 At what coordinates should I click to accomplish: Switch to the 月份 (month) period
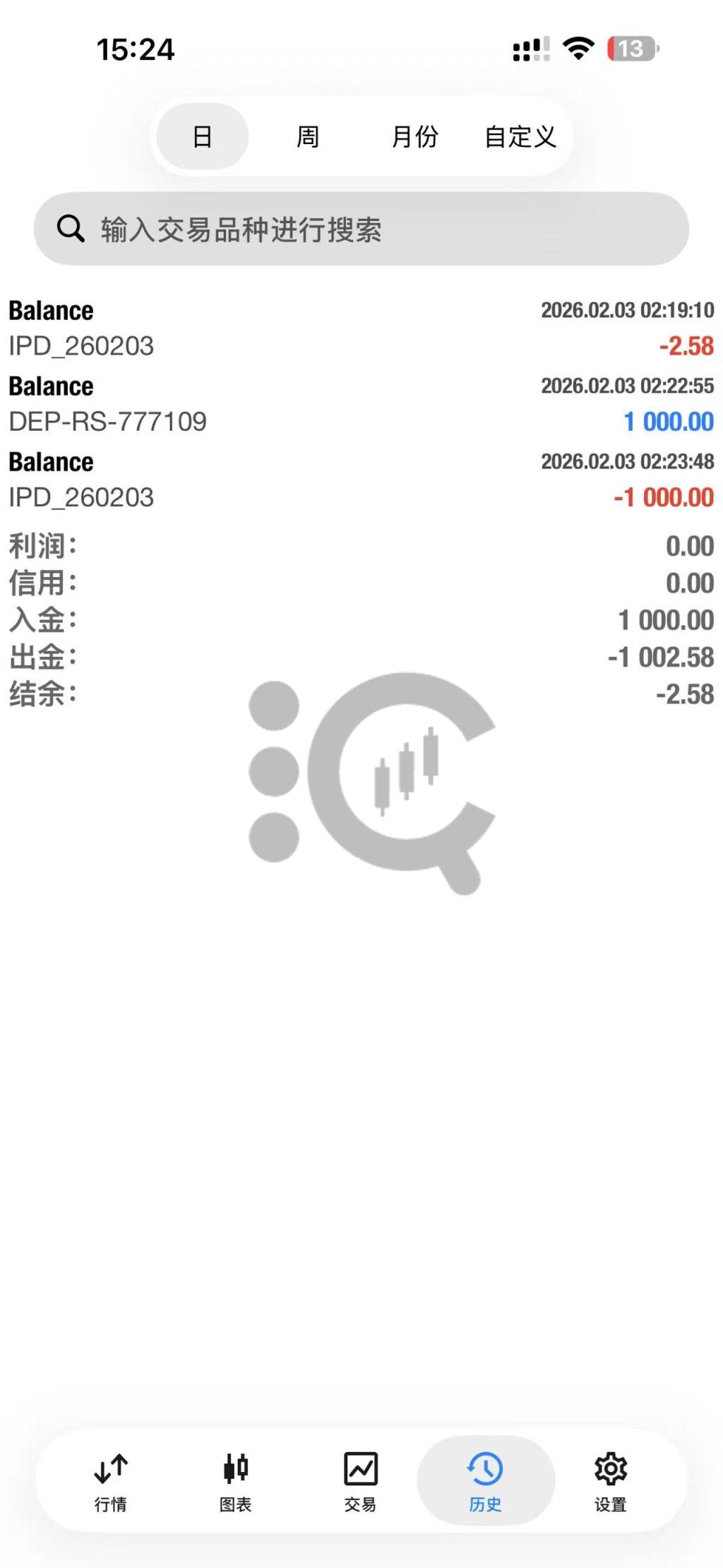[x=414, y=136]
